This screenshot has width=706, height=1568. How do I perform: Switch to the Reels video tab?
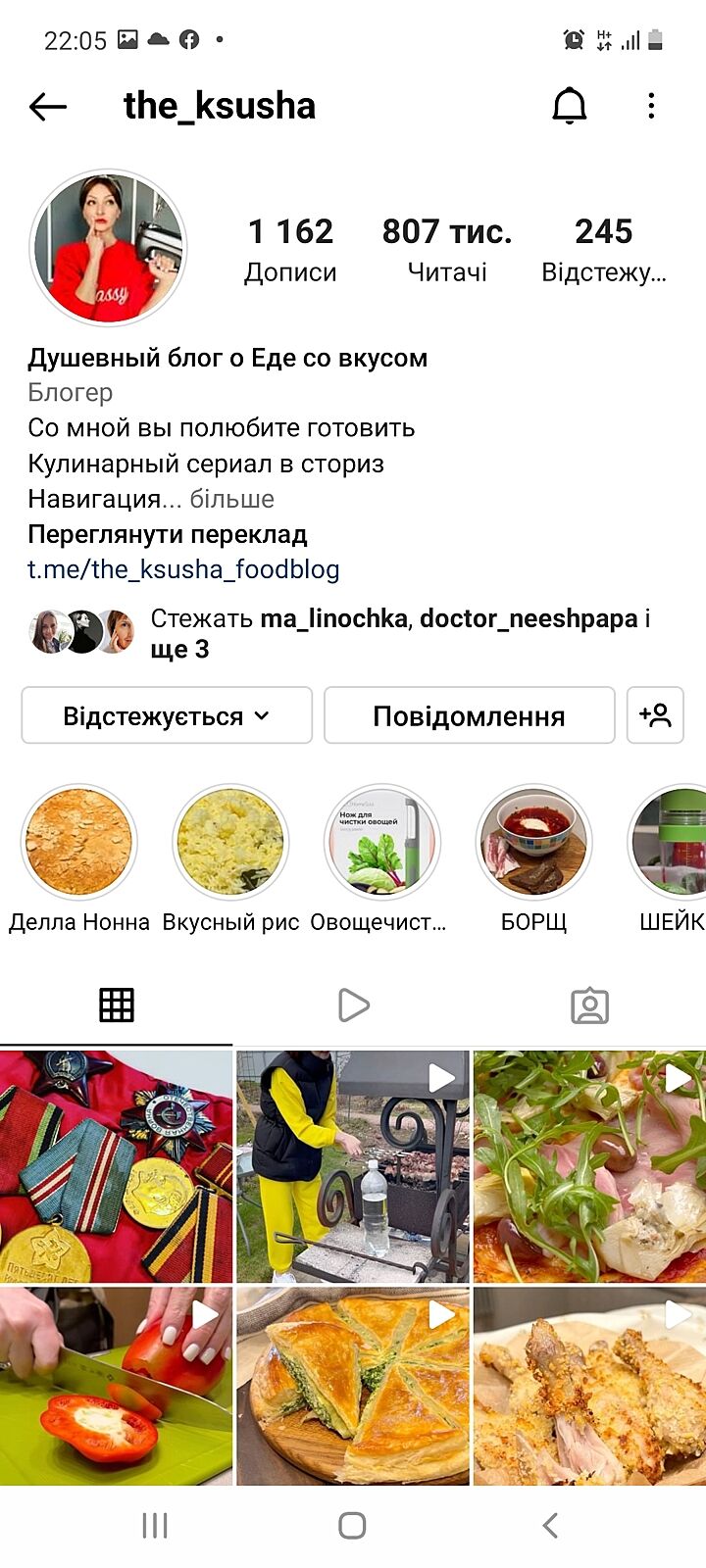(353, 1004)
